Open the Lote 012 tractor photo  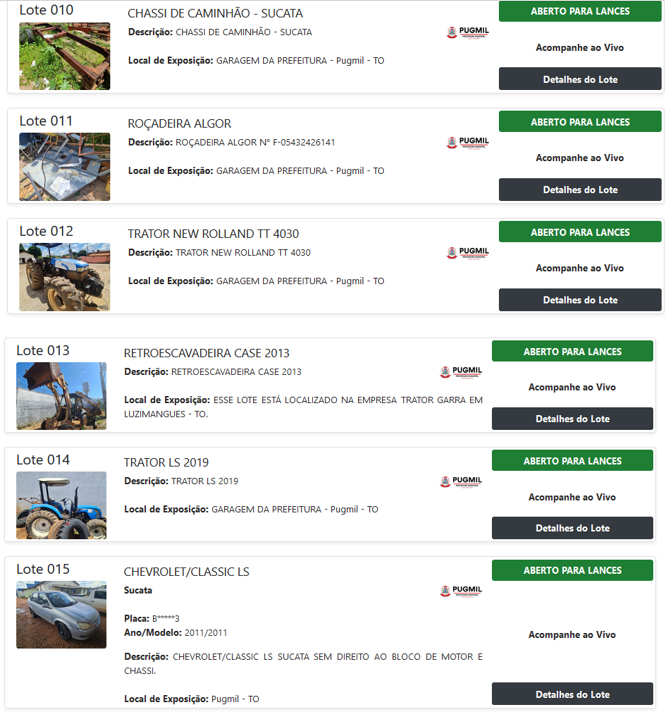[64, 277]
